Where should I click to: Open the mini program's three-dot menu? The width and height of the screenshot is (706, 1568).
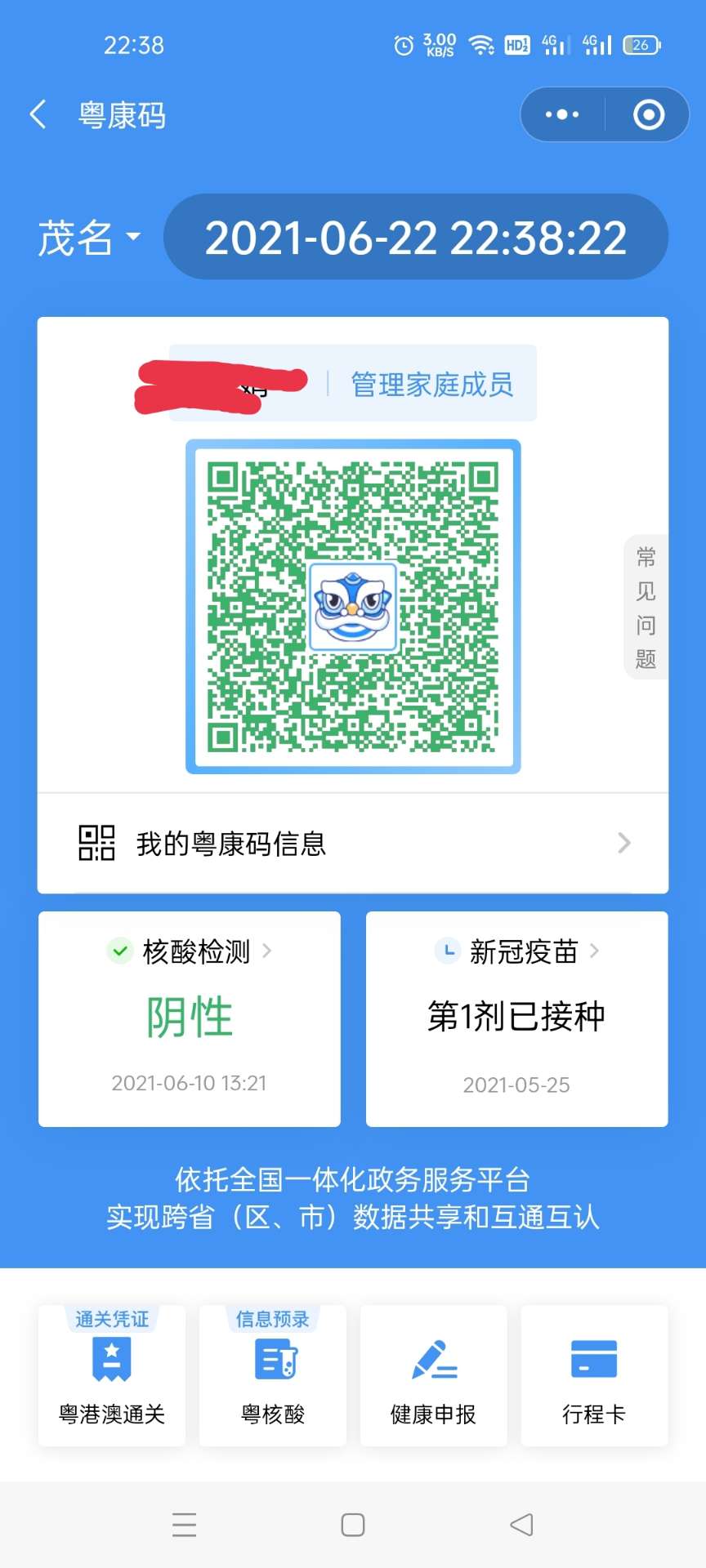coord(562,115)
